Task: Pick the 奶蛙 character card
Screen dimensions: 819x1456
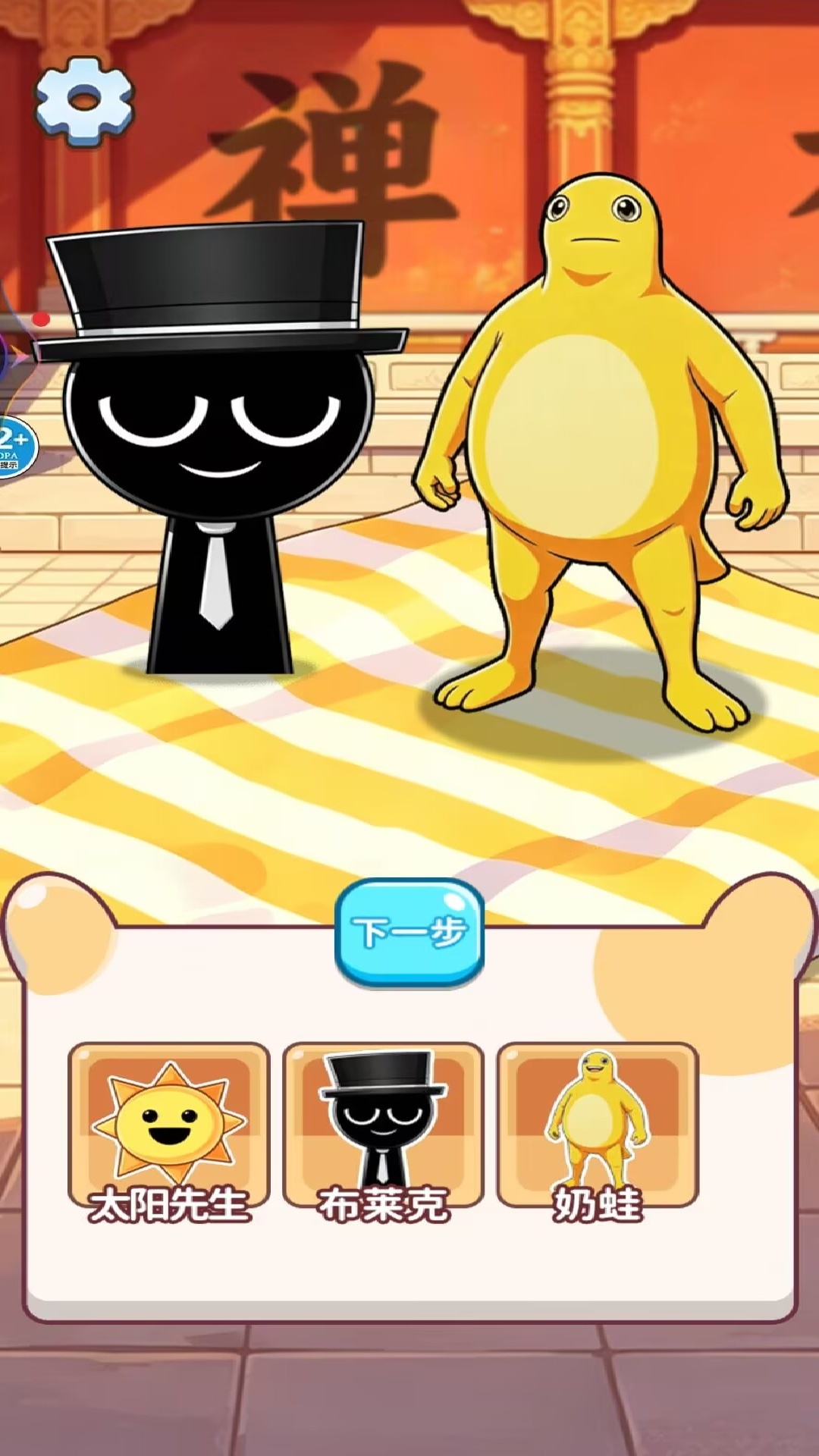Action: 598,1128
